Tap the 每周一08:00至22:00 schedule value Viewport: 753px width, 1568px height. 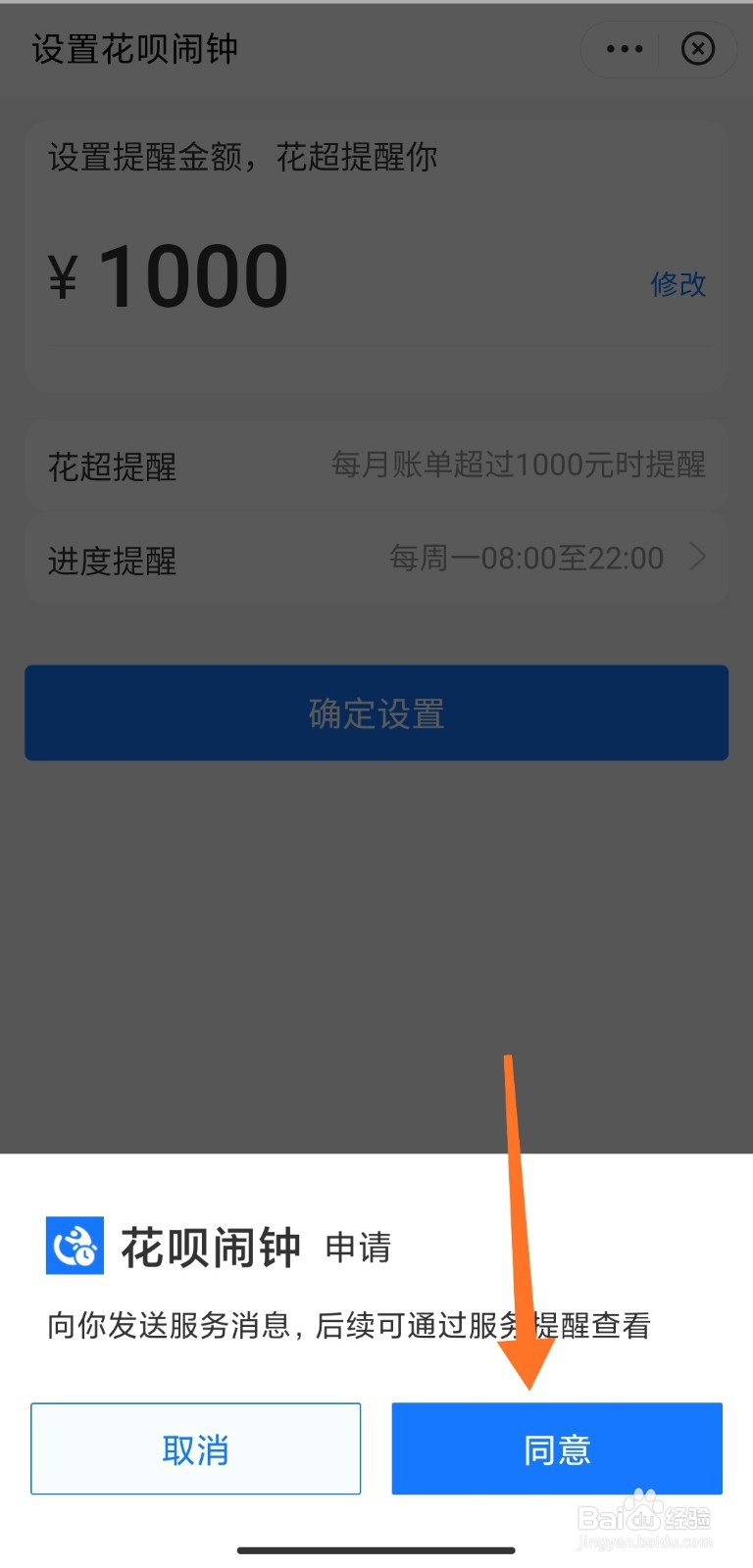[527, 558]
